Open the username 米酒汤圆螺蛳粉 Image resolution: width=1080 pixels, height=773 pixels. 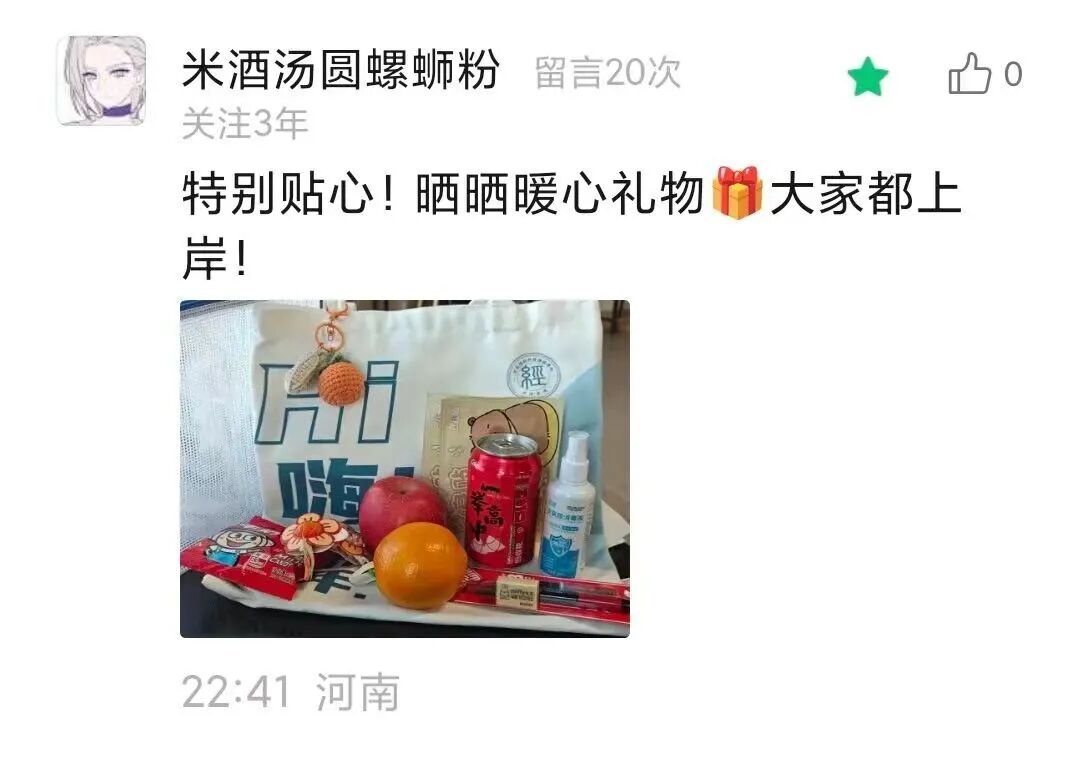340,72
